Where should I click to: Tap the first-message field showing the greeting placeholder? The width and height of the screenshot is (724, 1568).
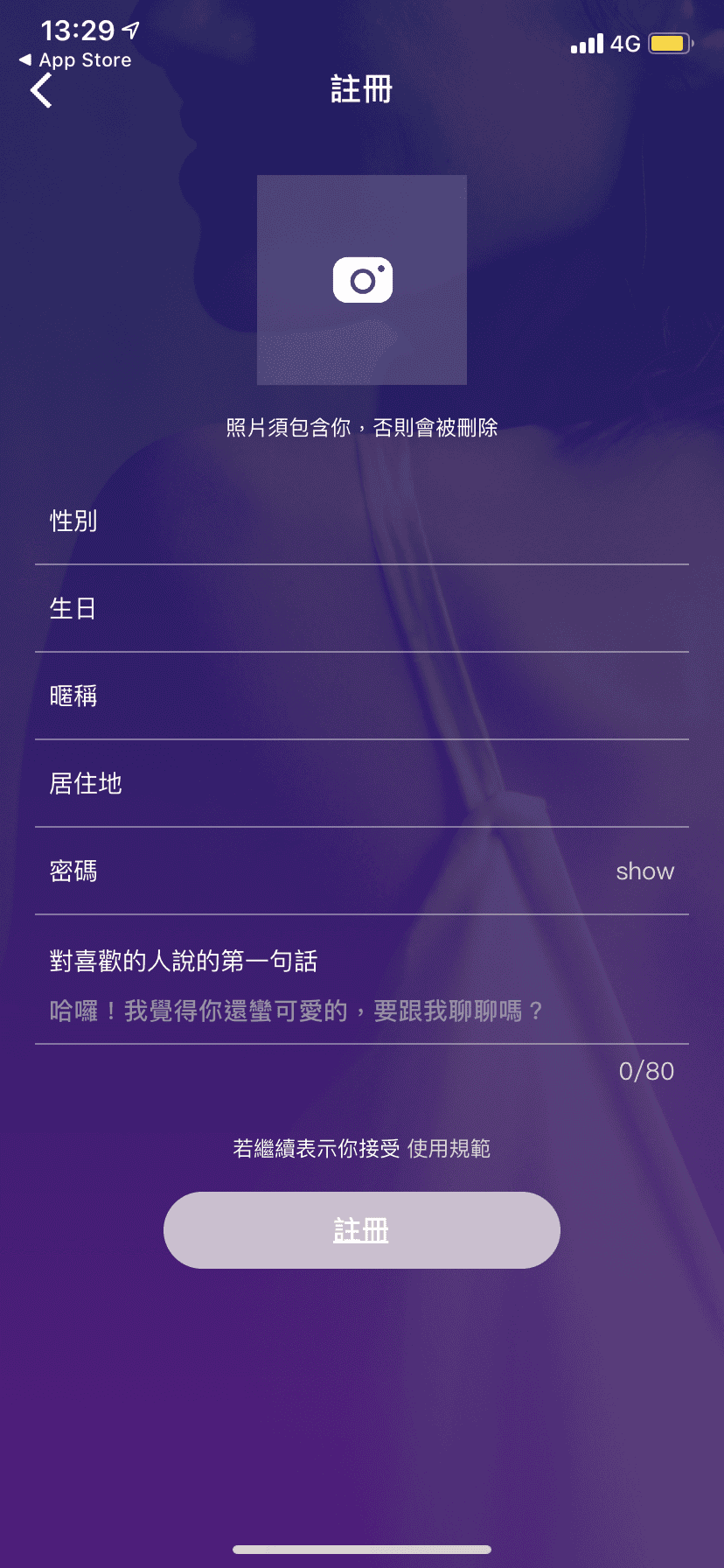[x=362, y=1011]
